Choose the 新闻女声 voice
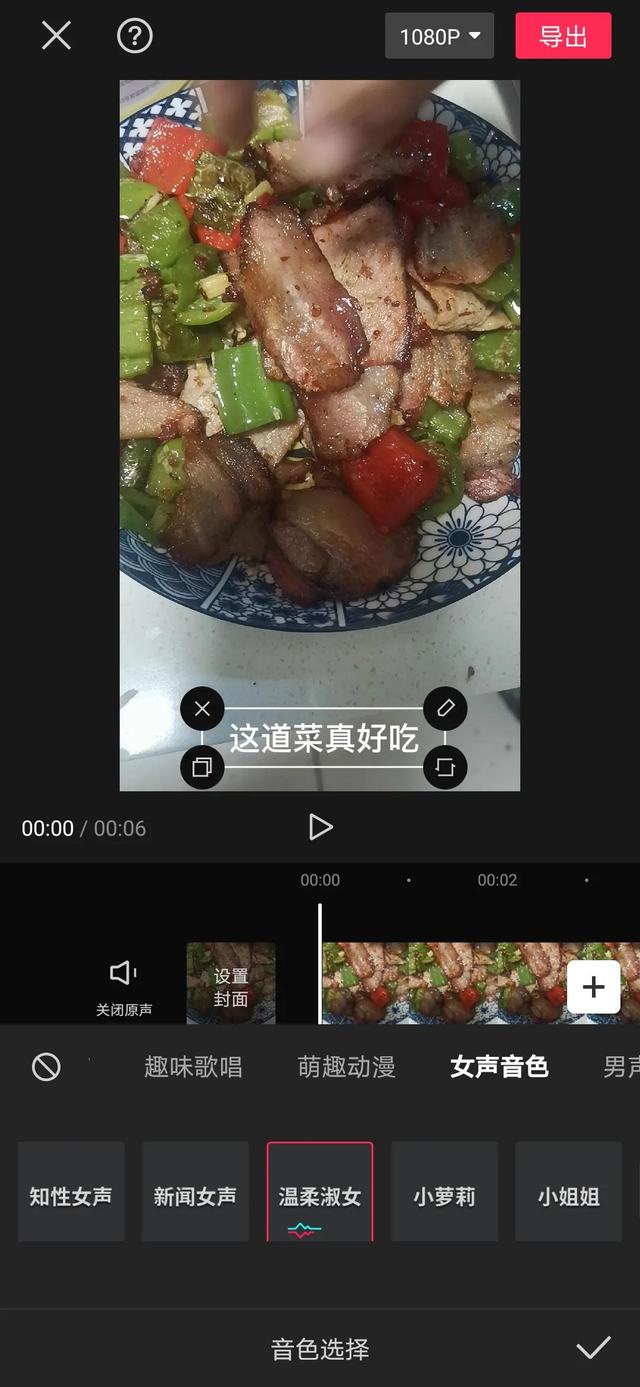640x1387 pixels. 195,1195
